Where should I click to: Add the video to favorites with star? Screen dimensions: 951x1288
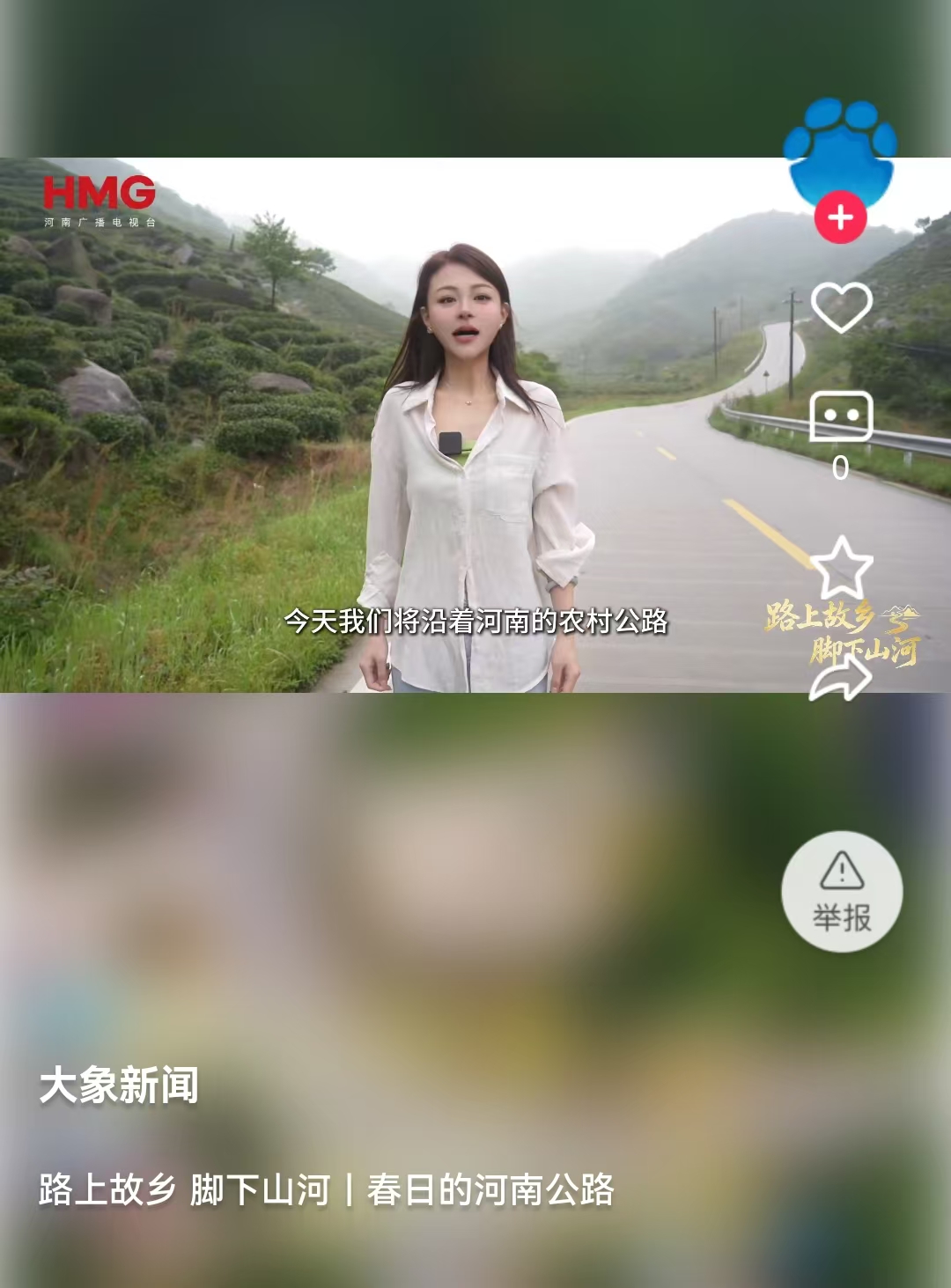click(841, 569)
